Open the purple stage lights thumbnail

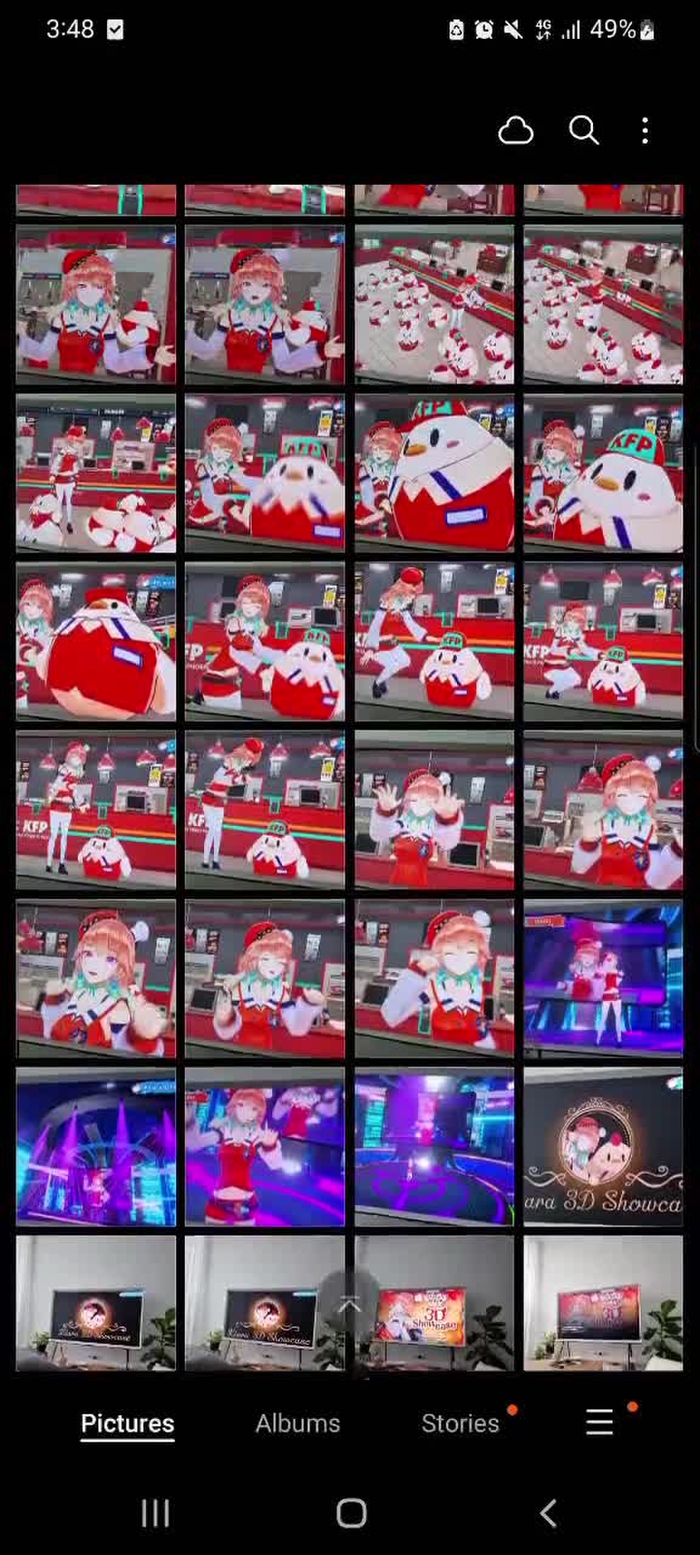(x=96, y=1147)
